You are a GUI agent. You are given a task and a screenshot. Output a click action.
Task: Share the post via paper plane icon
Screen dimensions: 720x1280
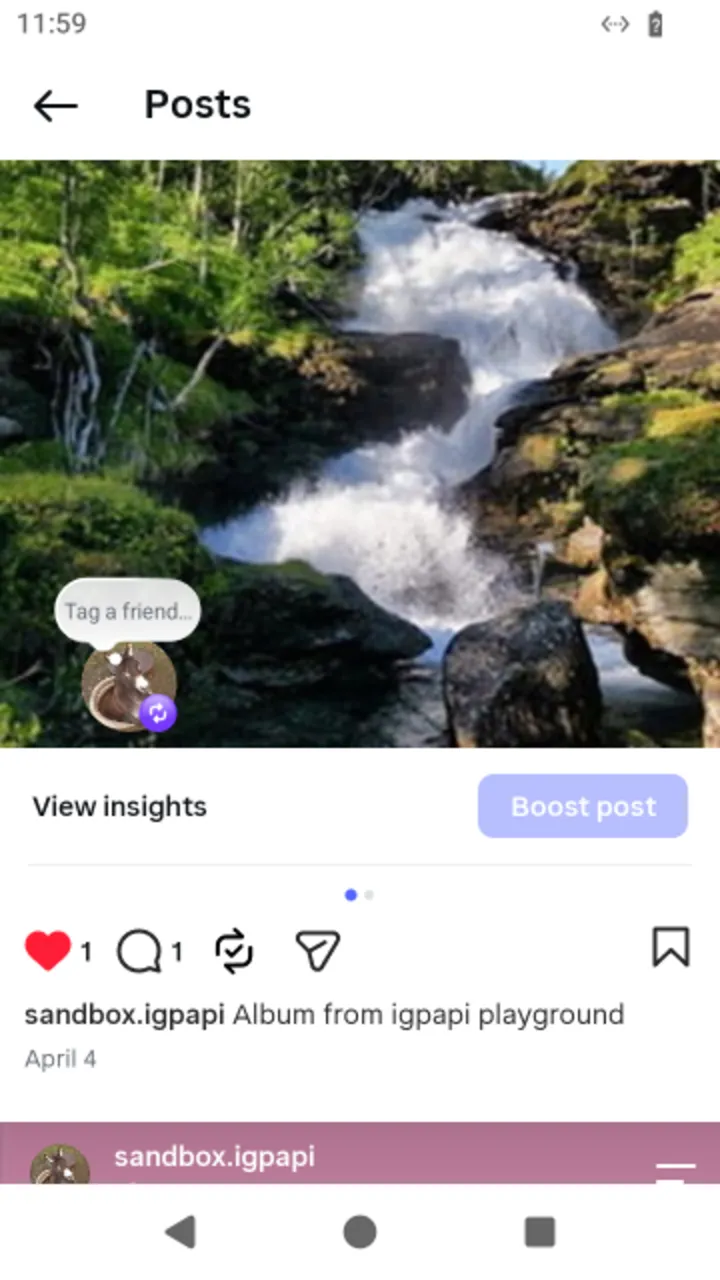point(318,951)
